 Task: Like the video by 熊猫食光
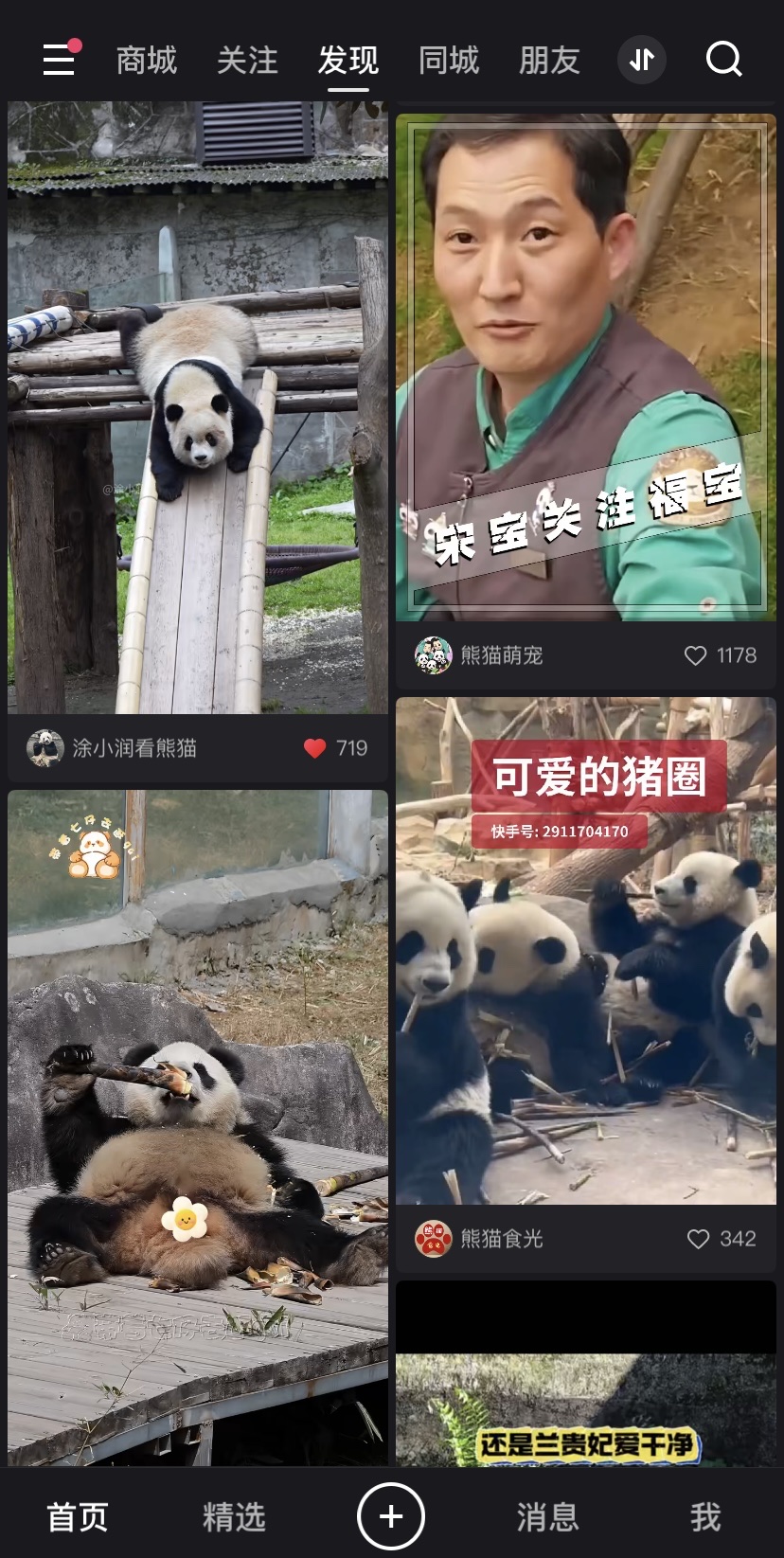point(698,1239)
